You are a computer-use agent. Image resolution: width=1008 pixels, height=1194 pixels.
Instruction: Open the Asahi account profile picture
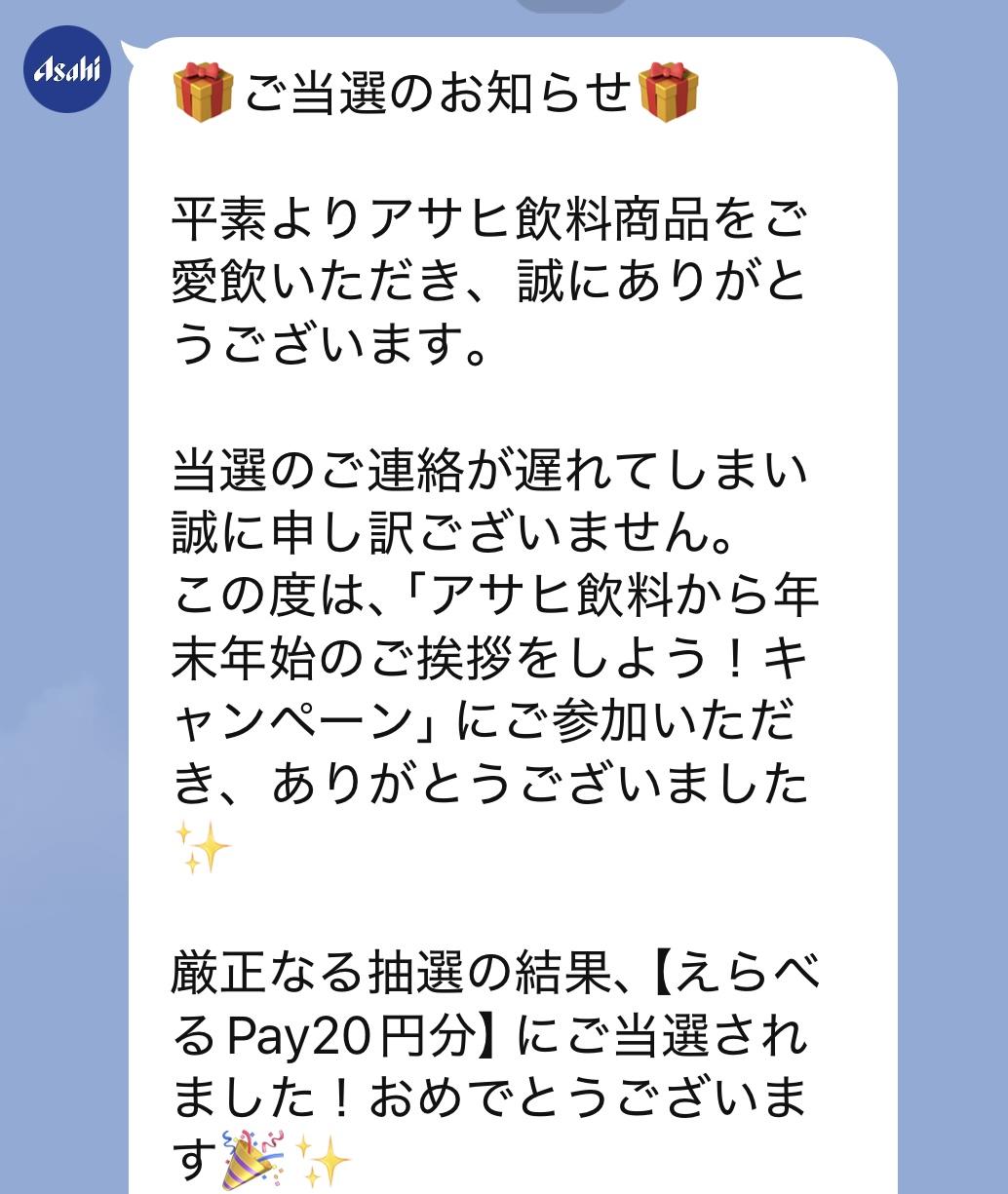(67, 70)
